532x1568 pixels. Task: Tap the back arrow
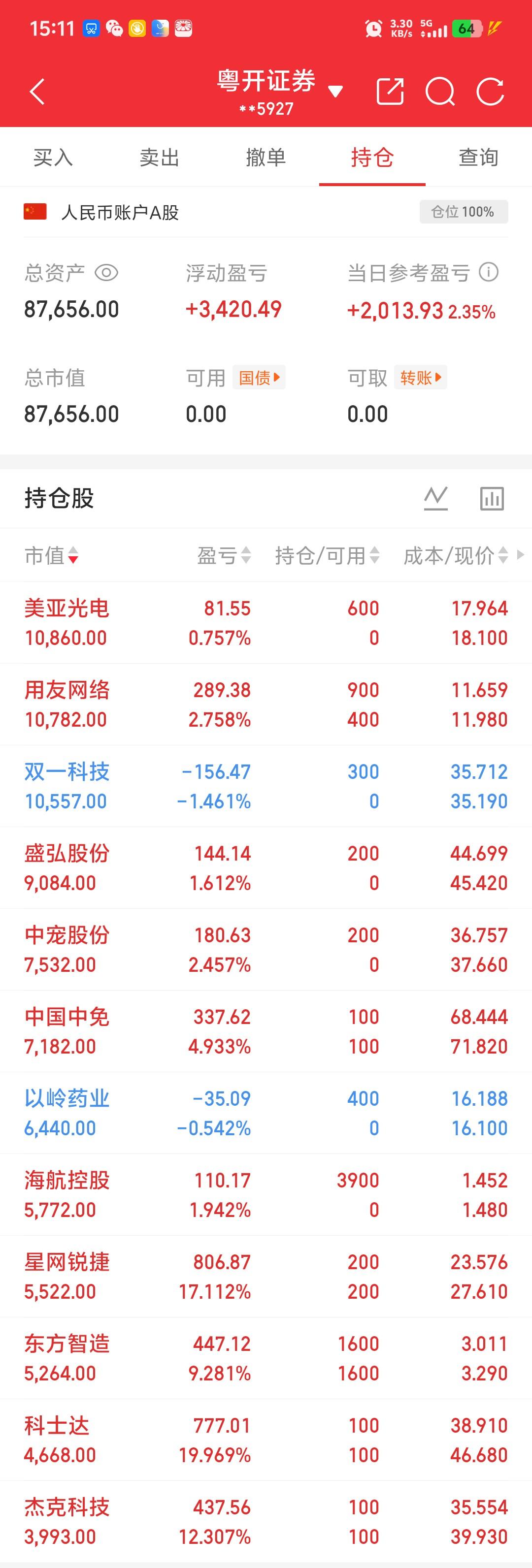[x=36, y=91]
